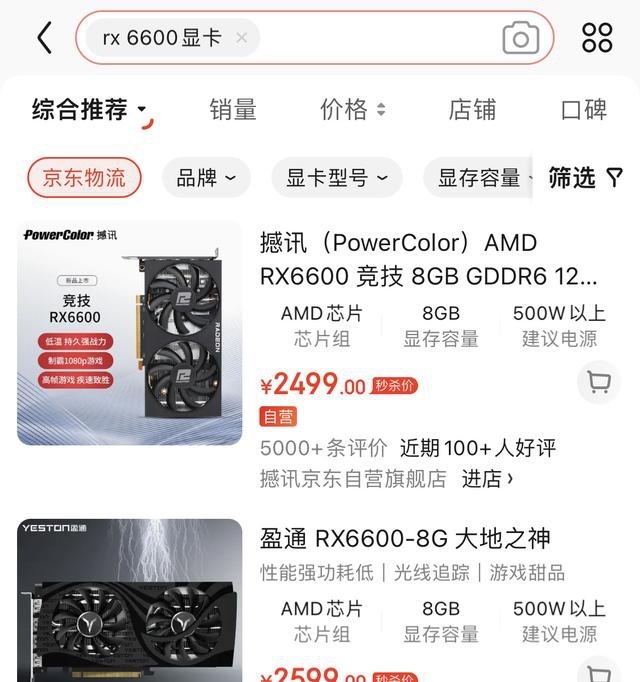Expand the 综合推荐 sort dropdown
This screenshot has width=640, height=682.
point(90,110)
